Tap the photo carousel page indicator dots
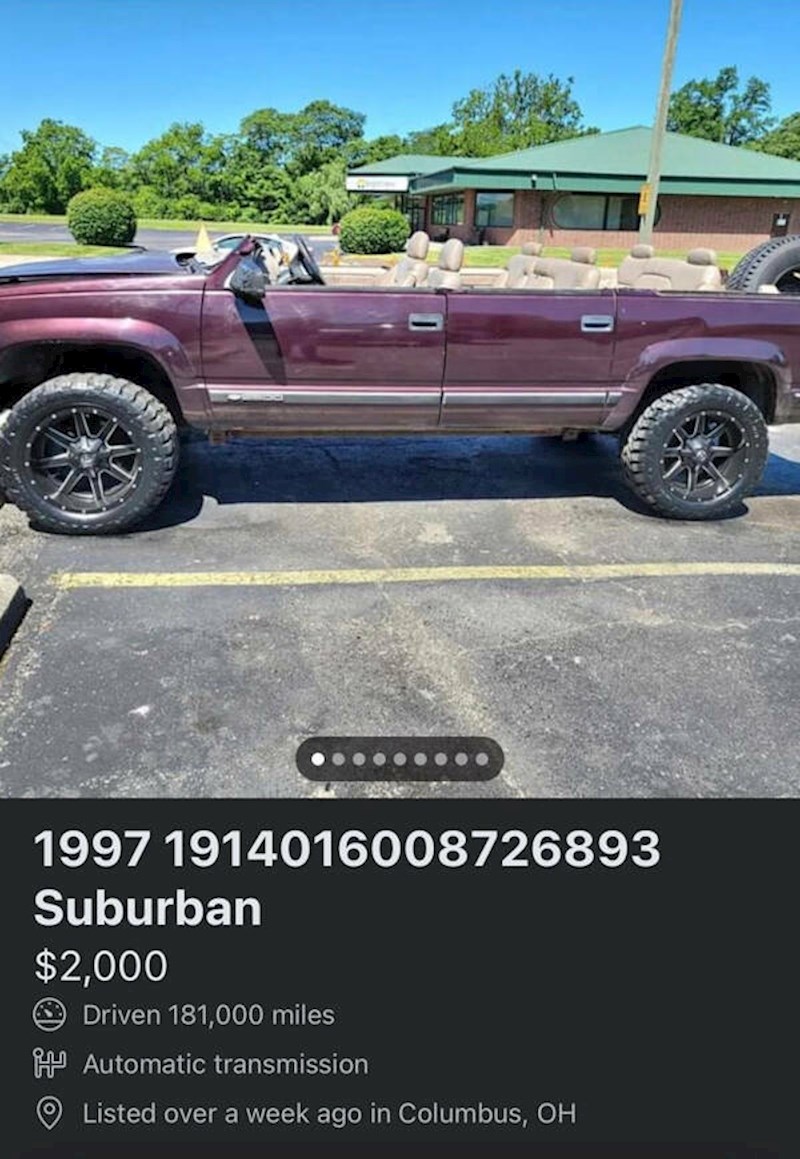Viewport: 800px width, 1159px height. tap(399, 759)
